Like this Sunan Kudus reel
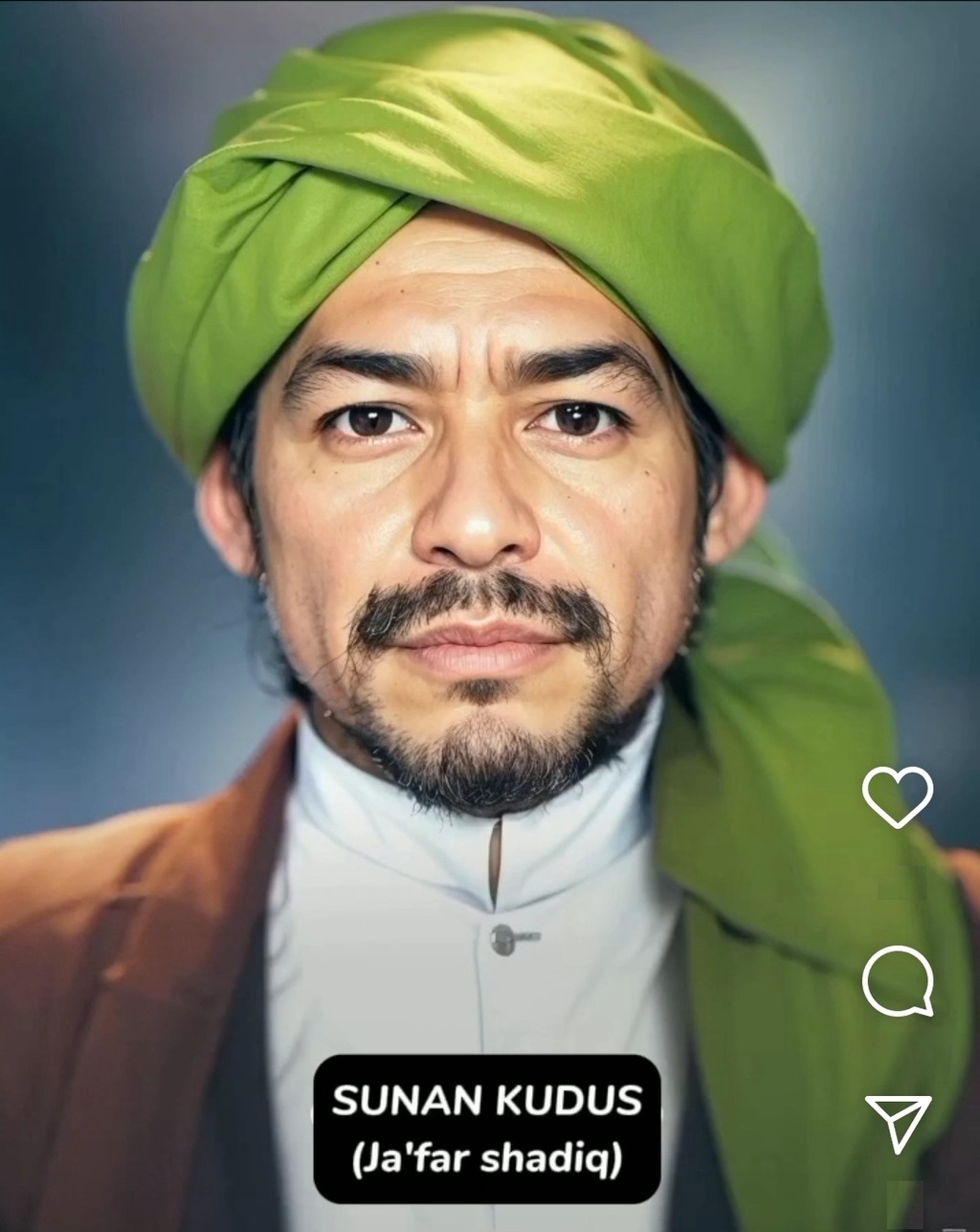 point(897,796)
